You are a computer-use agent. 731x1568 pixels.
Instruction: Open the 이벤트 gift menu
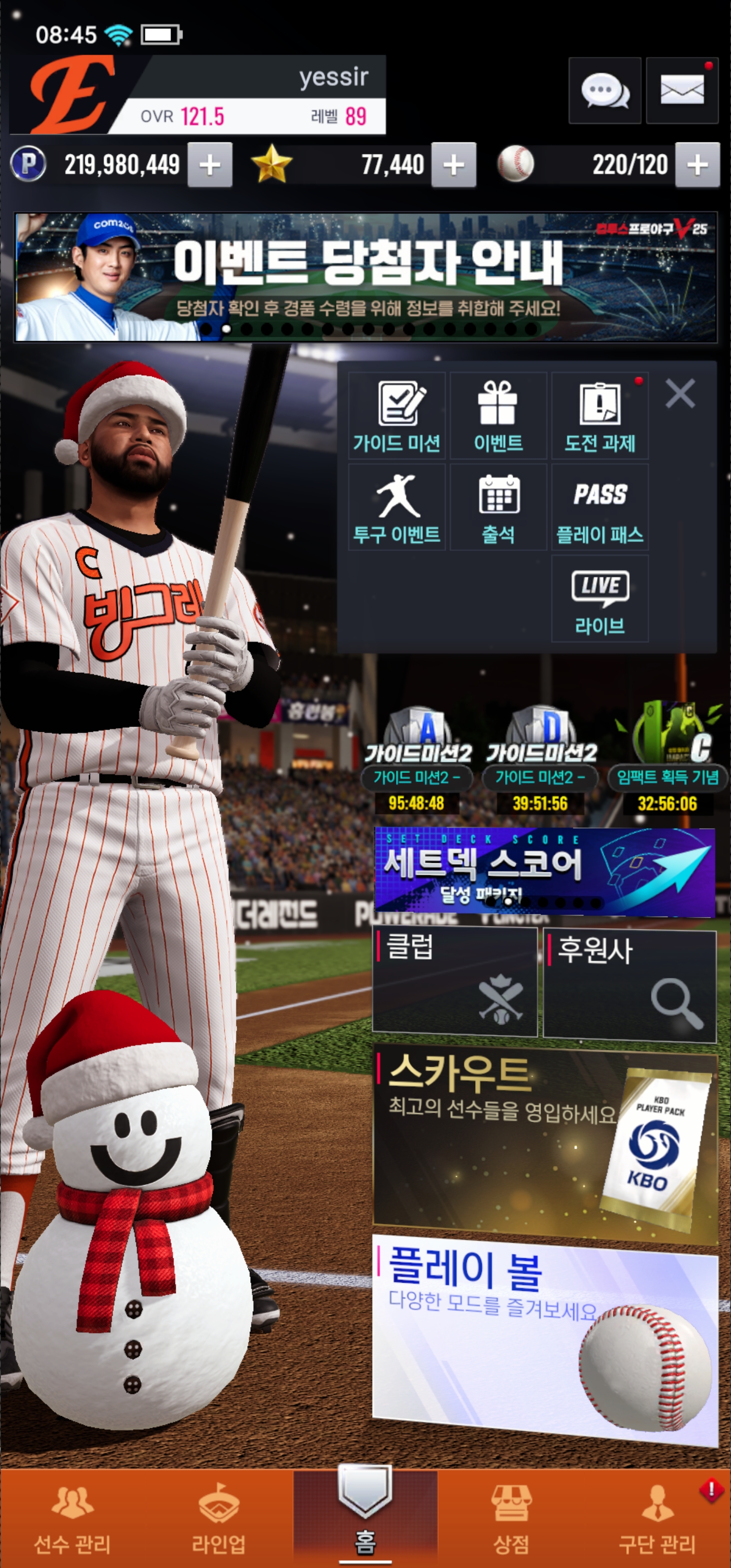coord(498,416)
